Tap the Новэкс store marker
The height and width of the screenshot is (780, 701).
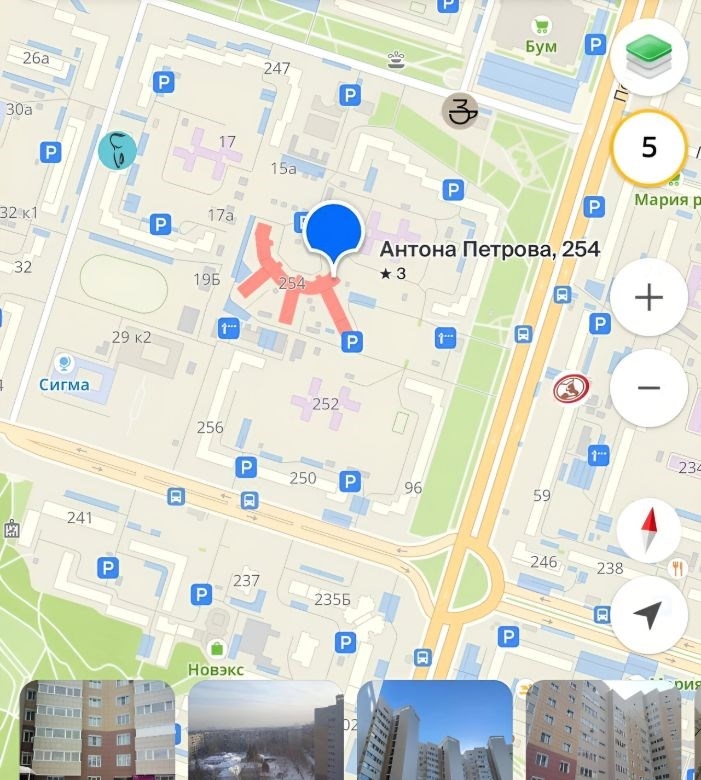(217, 648)
